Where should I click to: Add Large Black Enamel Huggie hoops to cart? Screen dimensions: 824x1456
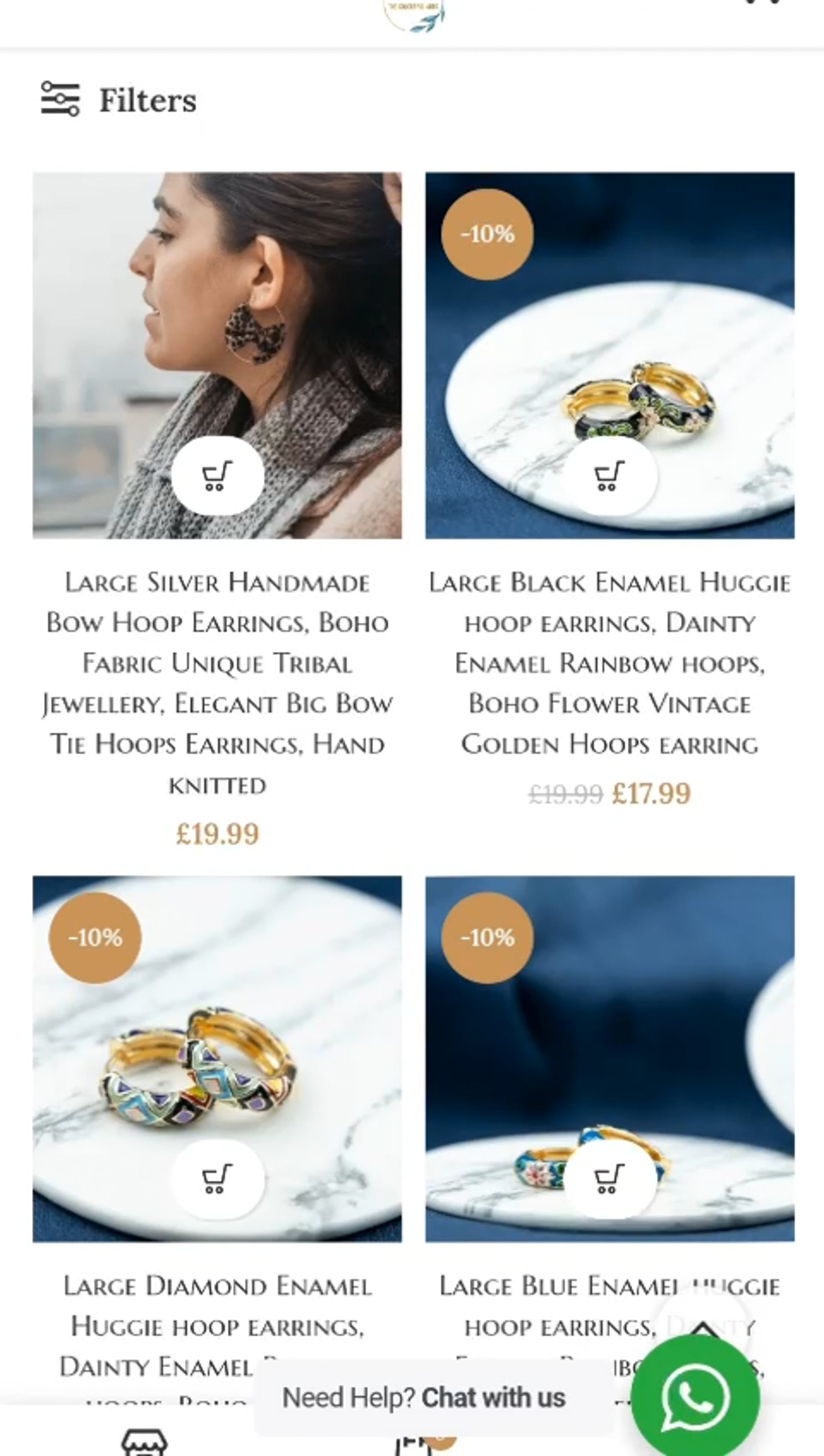pyautogui.click(x=609, y=475)
